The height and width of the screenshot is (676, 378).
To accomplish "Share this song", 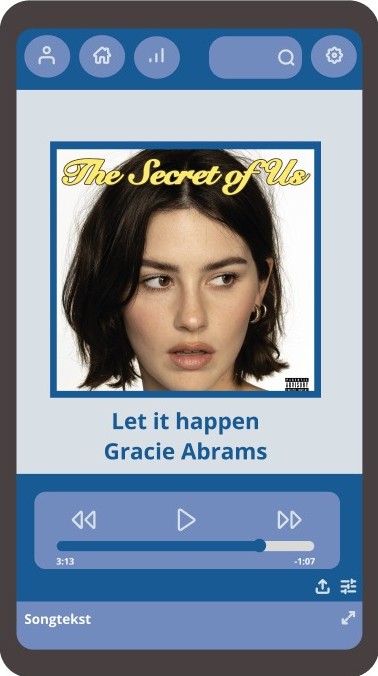I will click(x=322, y=587).
